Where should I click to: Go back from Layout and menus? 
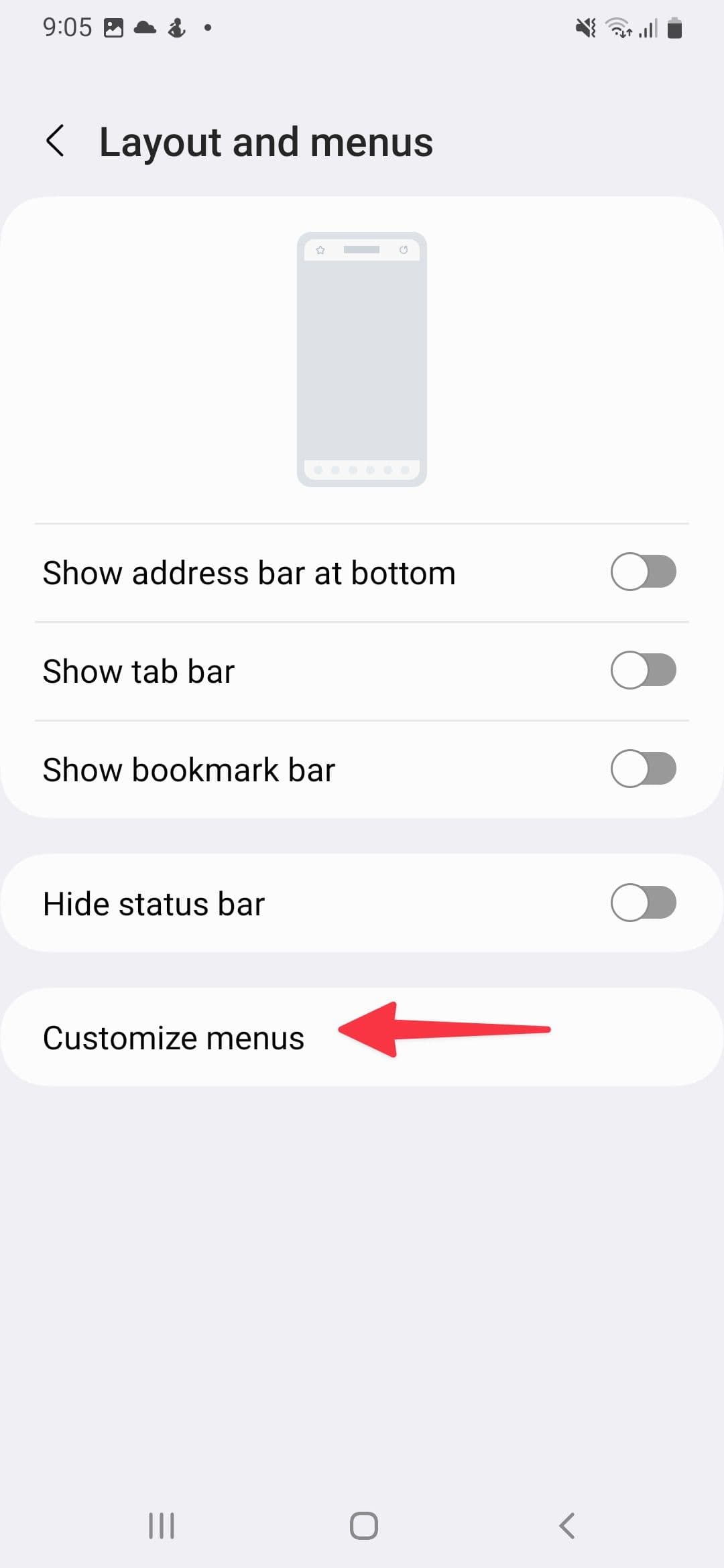pyautogui.click(x=56, y=141)
